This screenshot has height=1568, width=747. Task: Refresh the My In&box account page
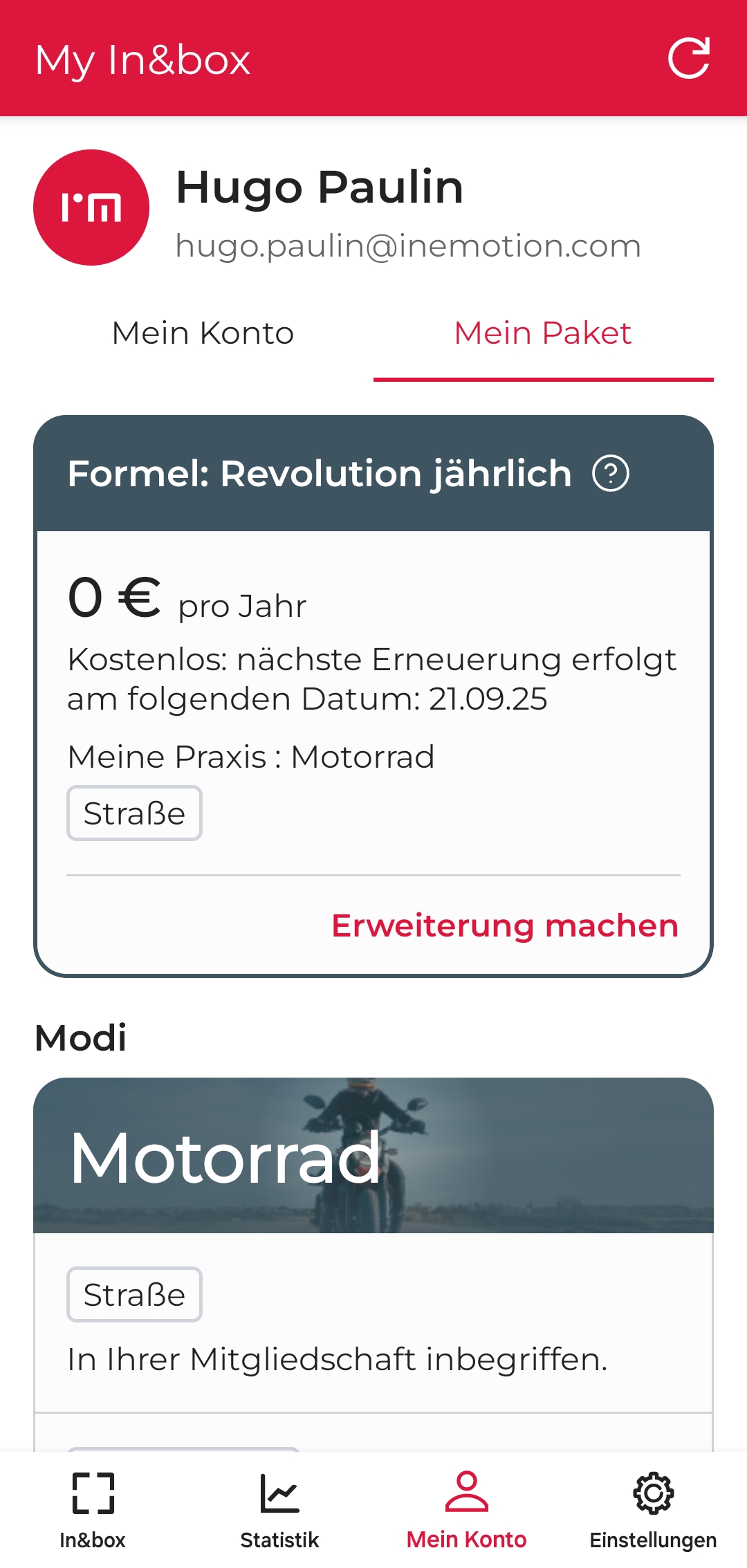click(x=689, y=58)
